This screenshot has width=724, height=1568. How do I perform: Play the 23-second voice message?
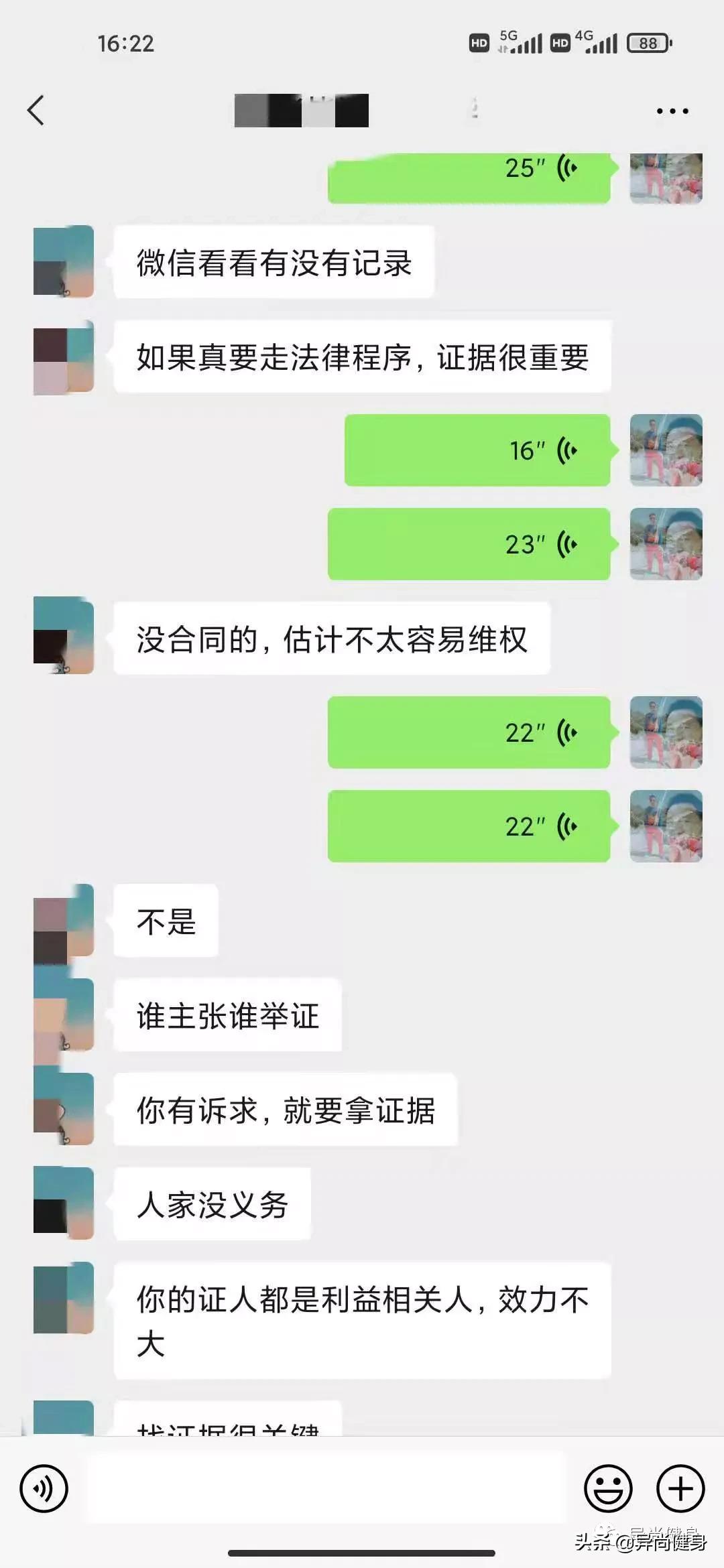[x=468, y=544]
